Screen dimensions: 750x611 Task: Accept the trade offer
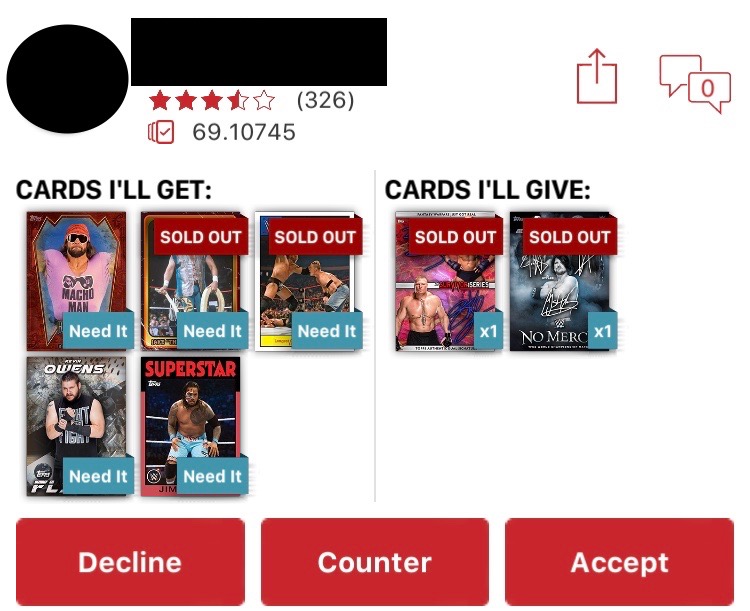click(619, 562)
